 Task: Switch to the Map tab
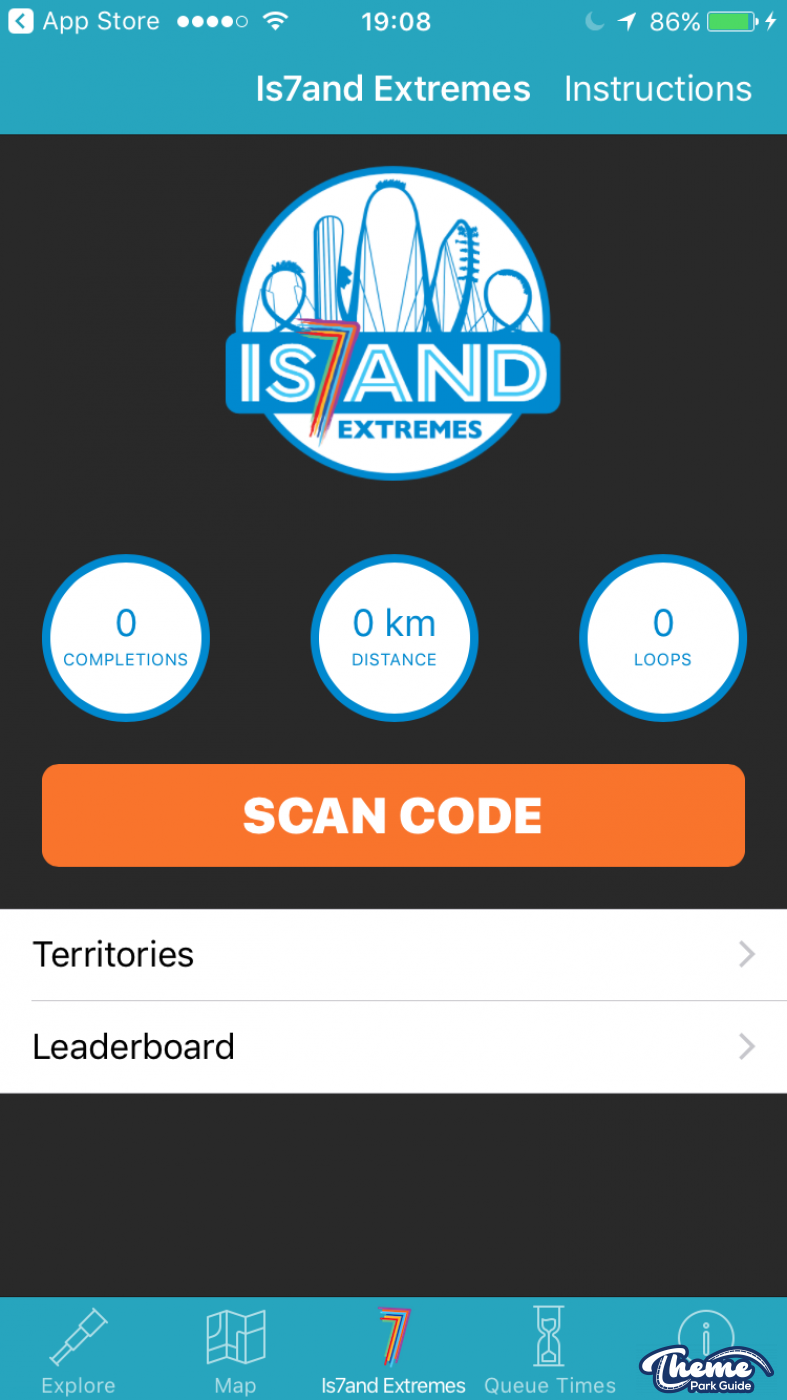236,1350
